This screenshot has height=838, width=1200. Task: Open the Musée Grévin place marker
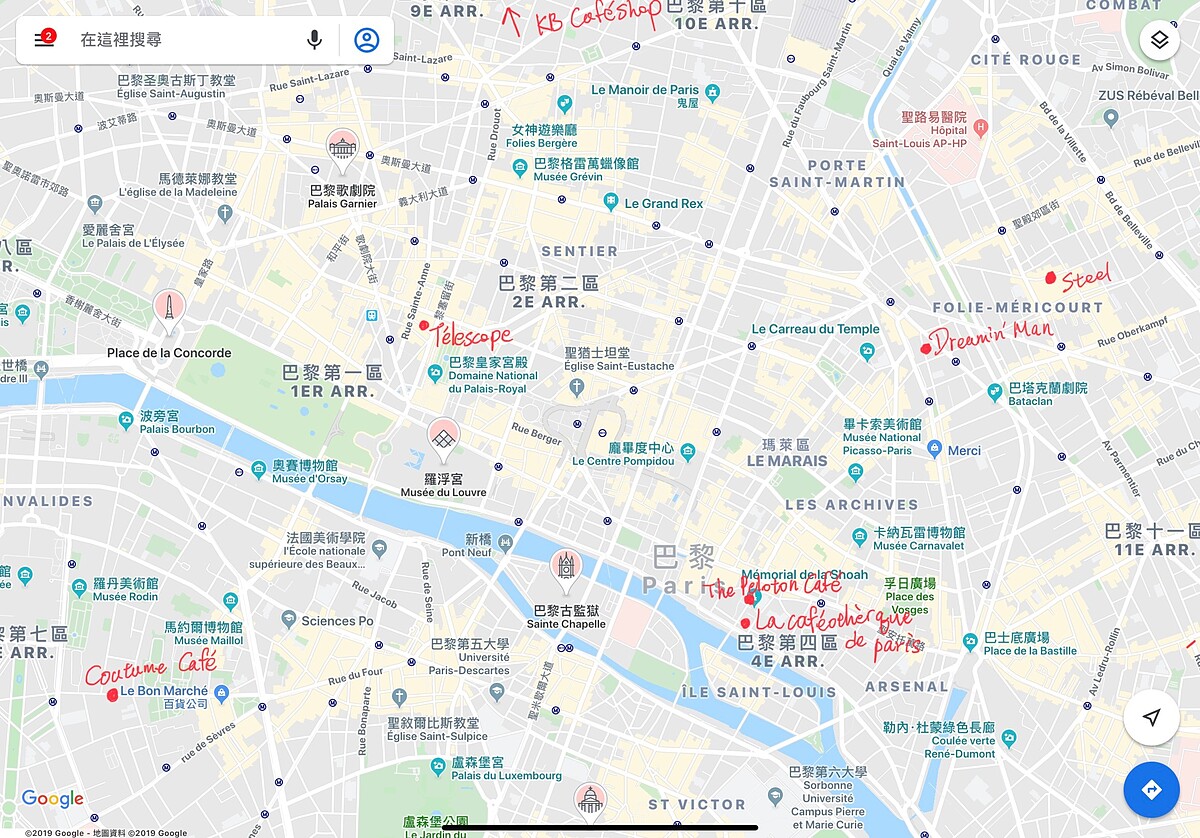[x=520, y=168]
